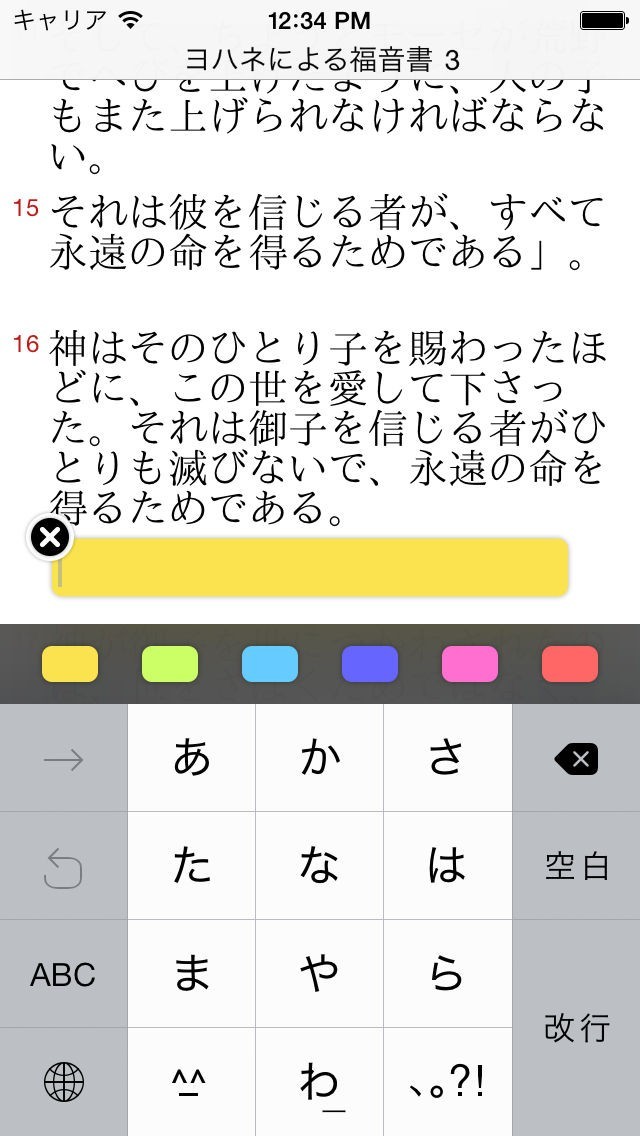
Task: Tap the backspace key on the keyboard
Action: 576,760
